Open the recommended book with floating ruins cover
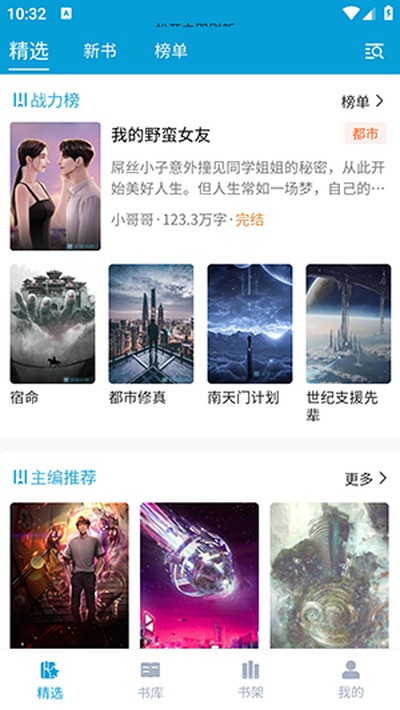Image resolution: width=400 pixels, height=710 pixels. [329, 575]
